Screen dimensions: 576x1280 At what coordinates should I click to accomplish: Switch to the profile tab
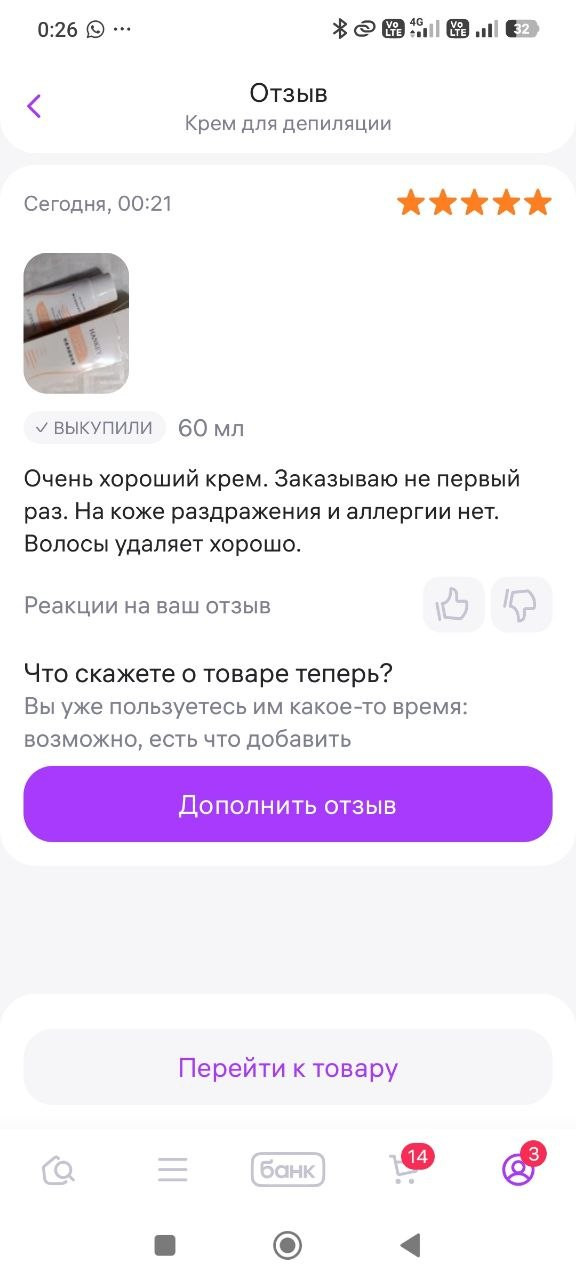tap(519, 1167)
